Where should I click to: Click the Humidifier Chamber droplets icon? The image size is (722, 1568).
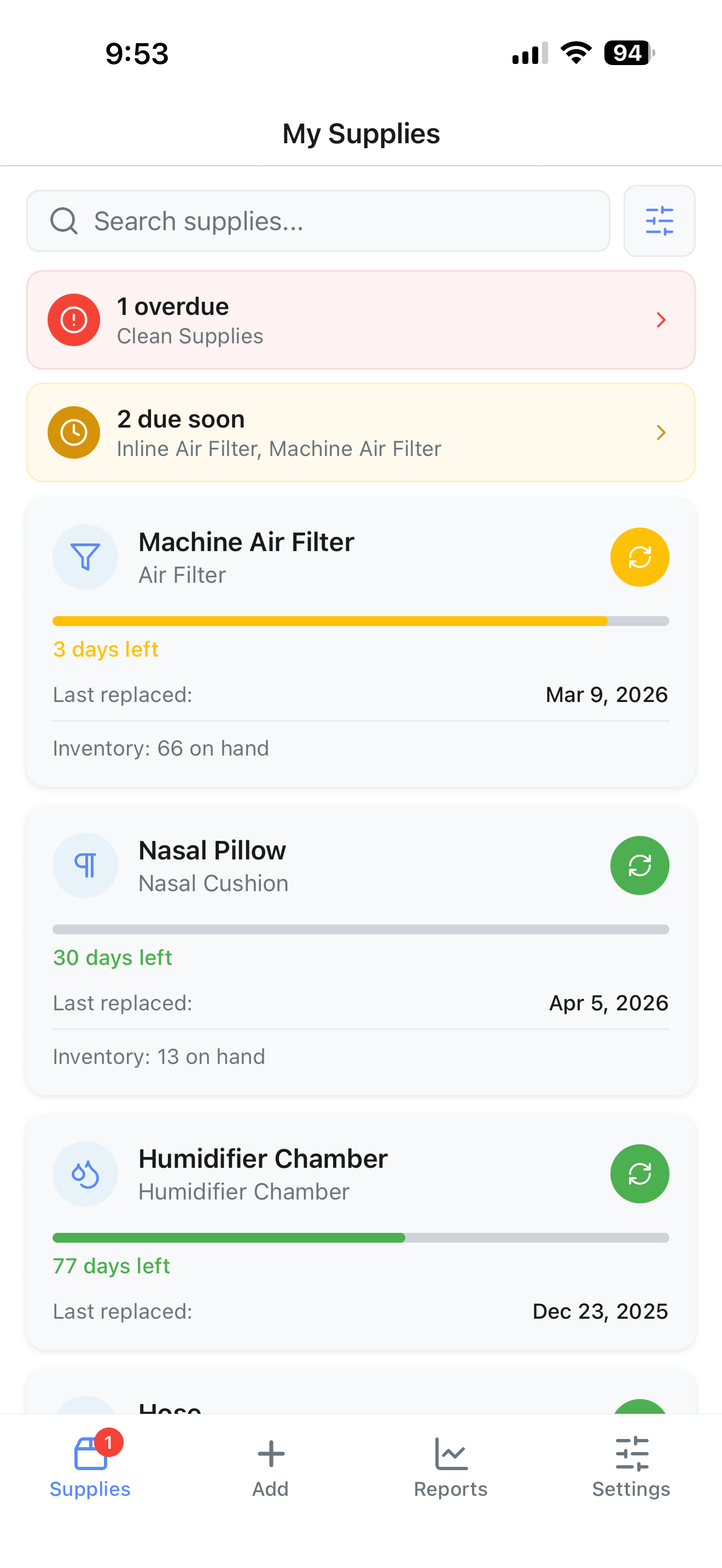click(x=85, y=1174)
